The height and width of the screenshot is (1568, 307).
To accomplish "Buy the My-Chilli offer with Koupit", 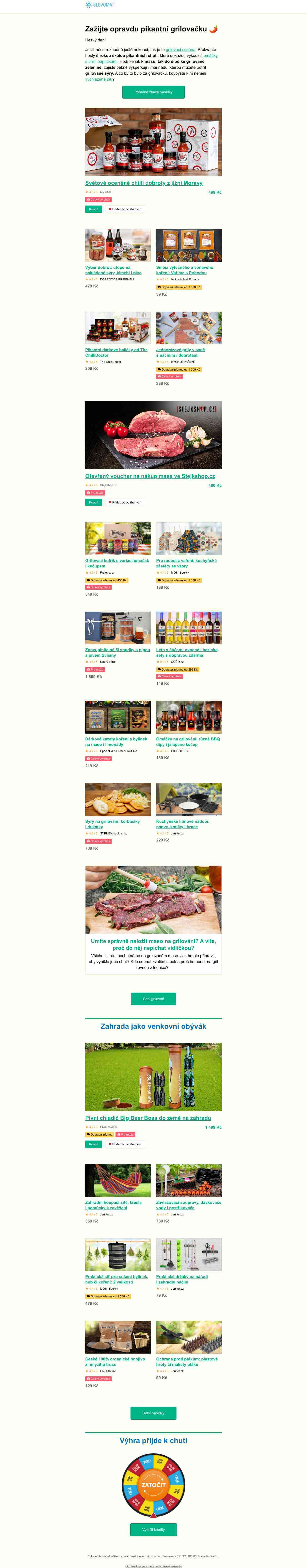I will click(94, 209).
